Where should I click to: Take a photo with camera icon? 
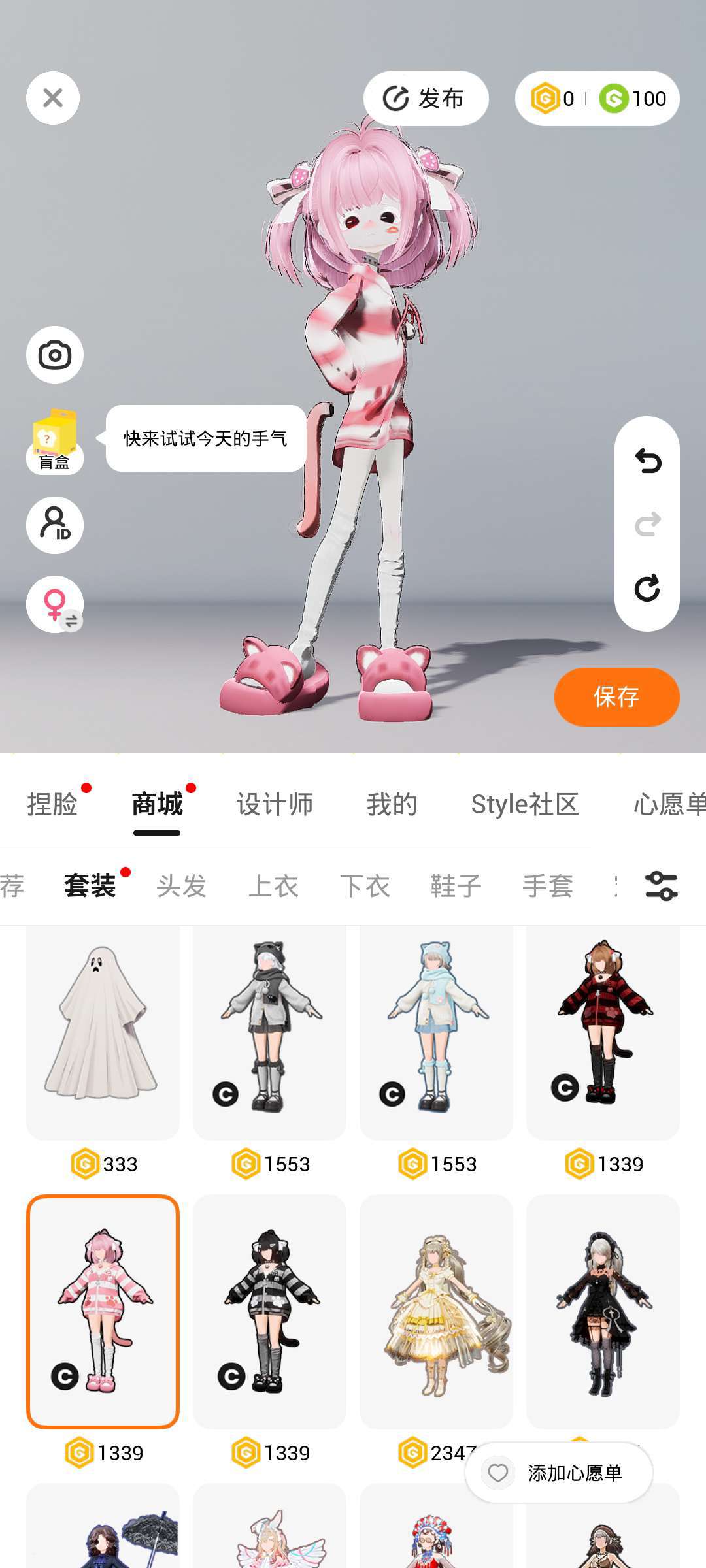point(55,355)
